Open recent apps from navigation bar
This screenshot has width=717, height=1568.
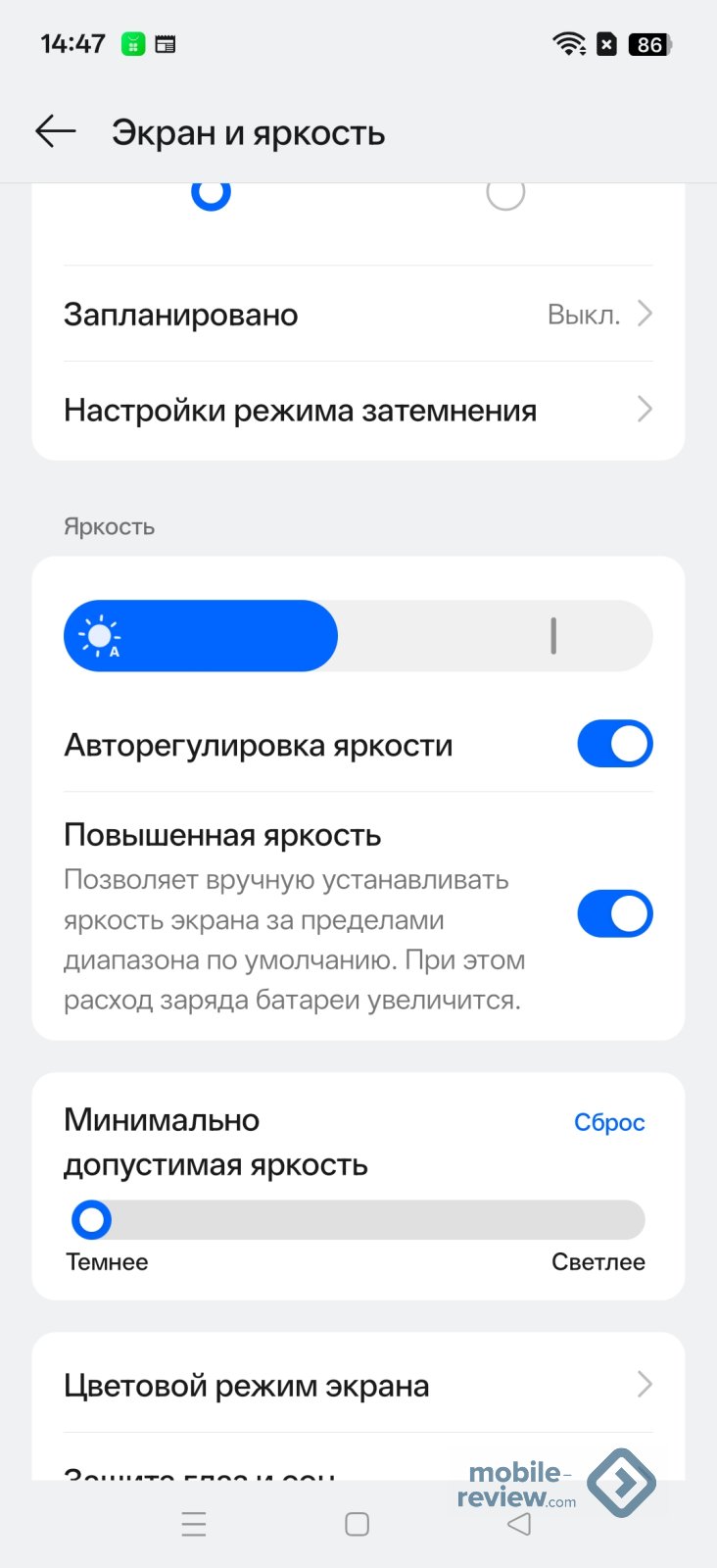194,1524
